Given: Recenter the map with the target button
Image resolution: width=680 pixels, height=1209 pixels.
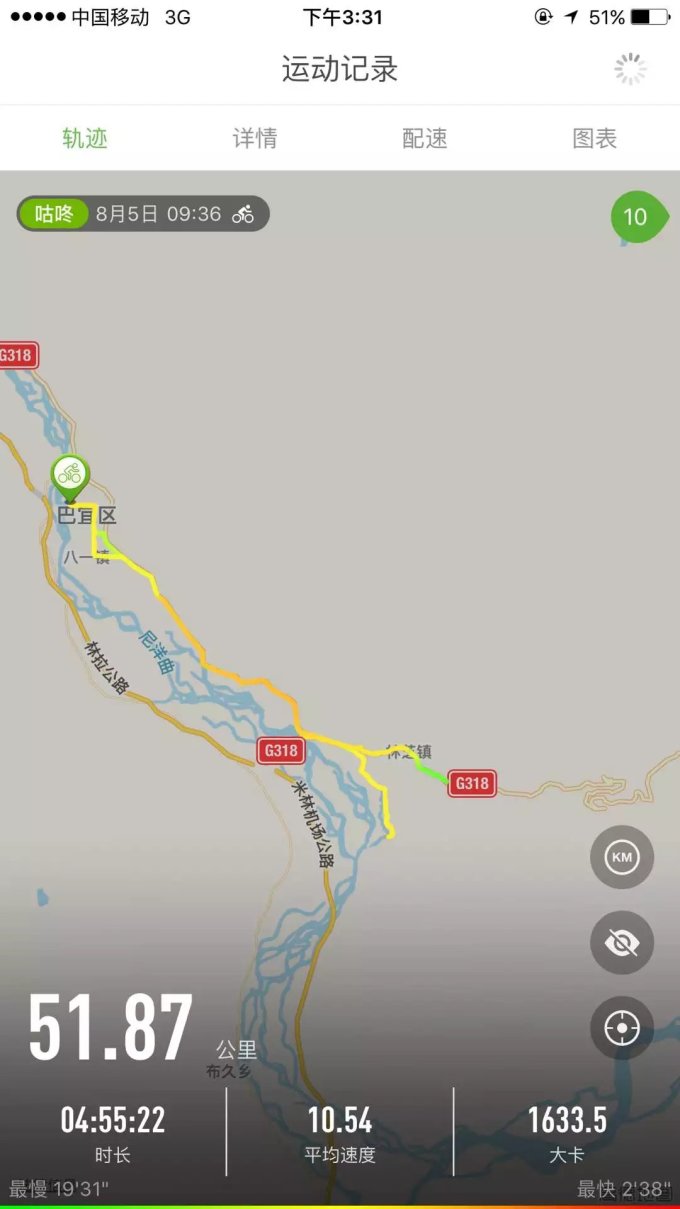Looking at the screenshot, I should 622,1028.
